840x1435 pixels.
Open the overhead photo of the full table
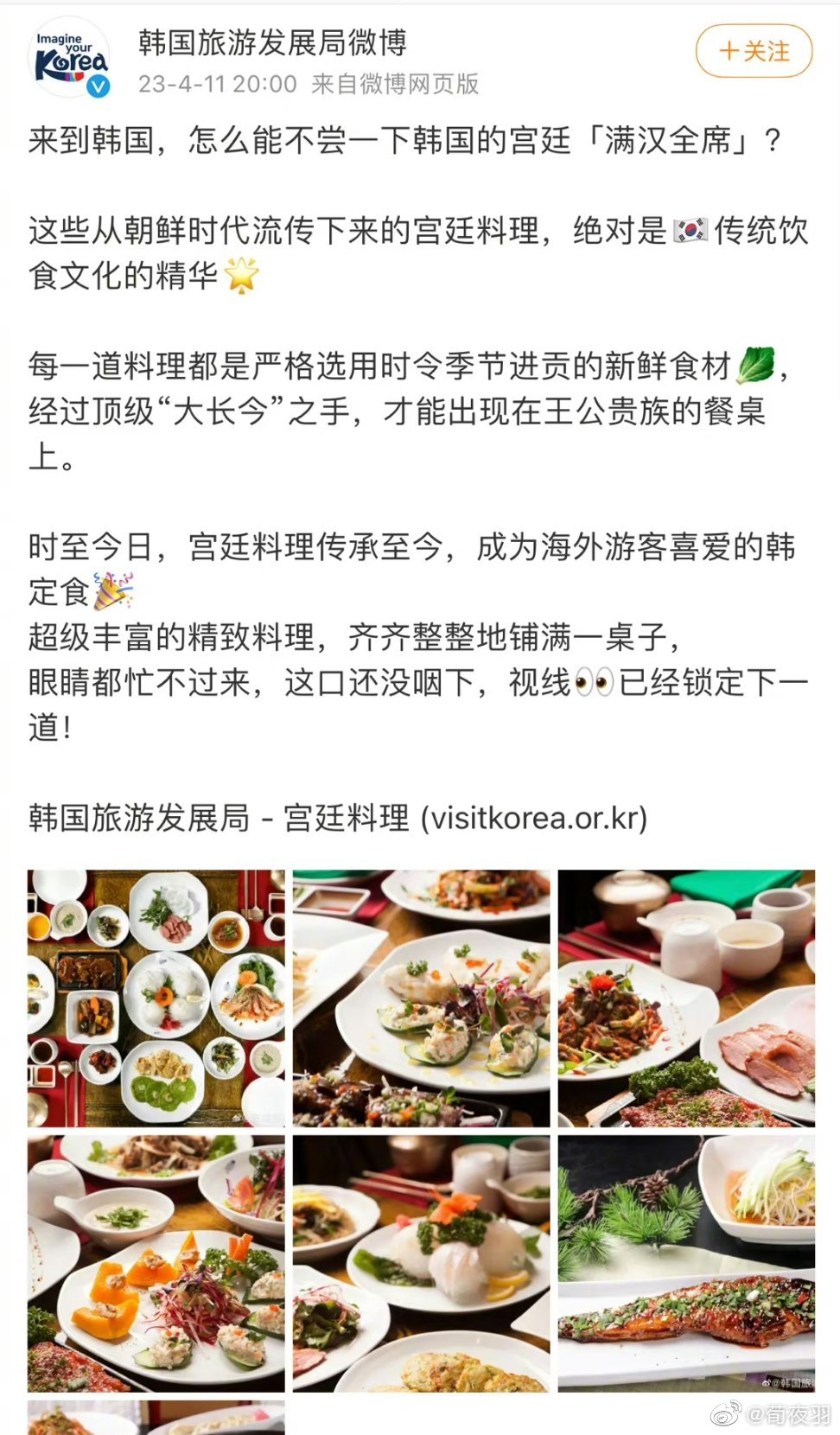click(156, 998)
